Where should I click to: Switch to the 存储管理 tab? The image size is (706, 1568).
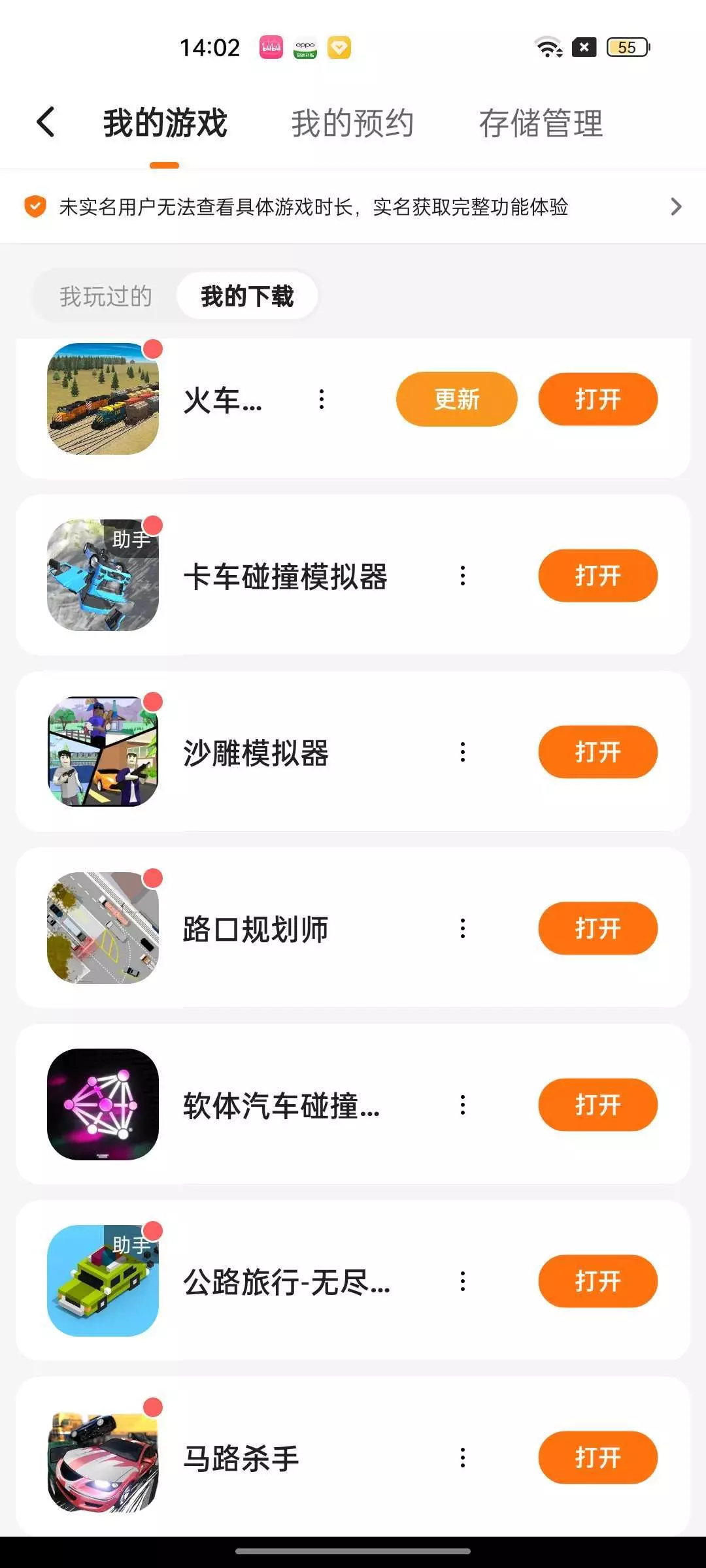tap(541, 123)
